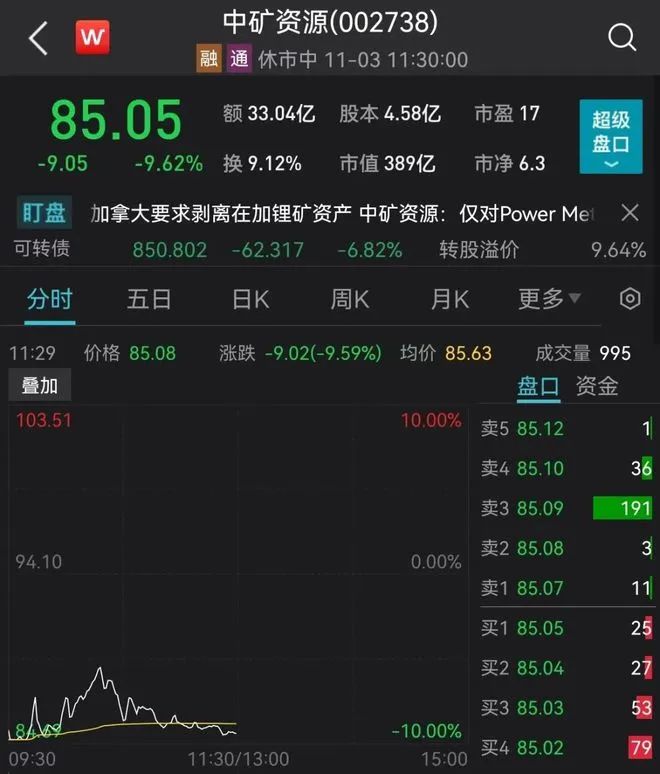Open chart settings hexagon icon
Screen dimensions: 660x774
630,298
